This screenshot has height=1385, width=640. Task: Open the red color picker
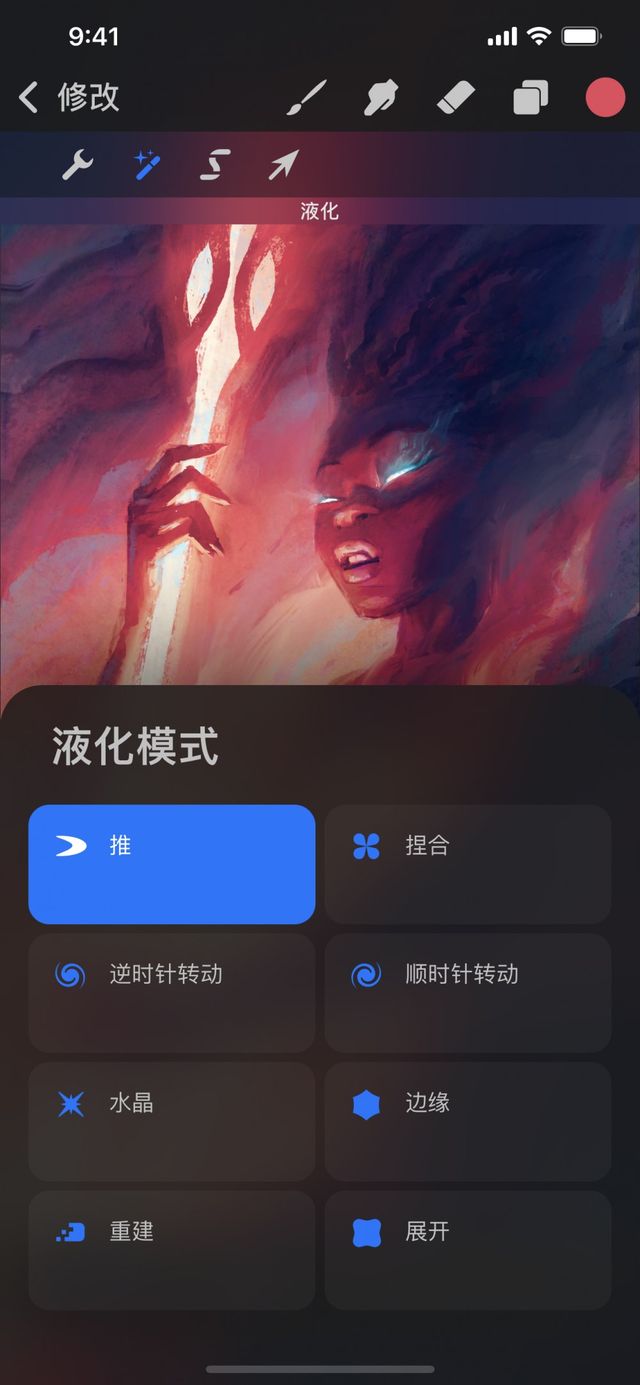[x=604, y=98]
